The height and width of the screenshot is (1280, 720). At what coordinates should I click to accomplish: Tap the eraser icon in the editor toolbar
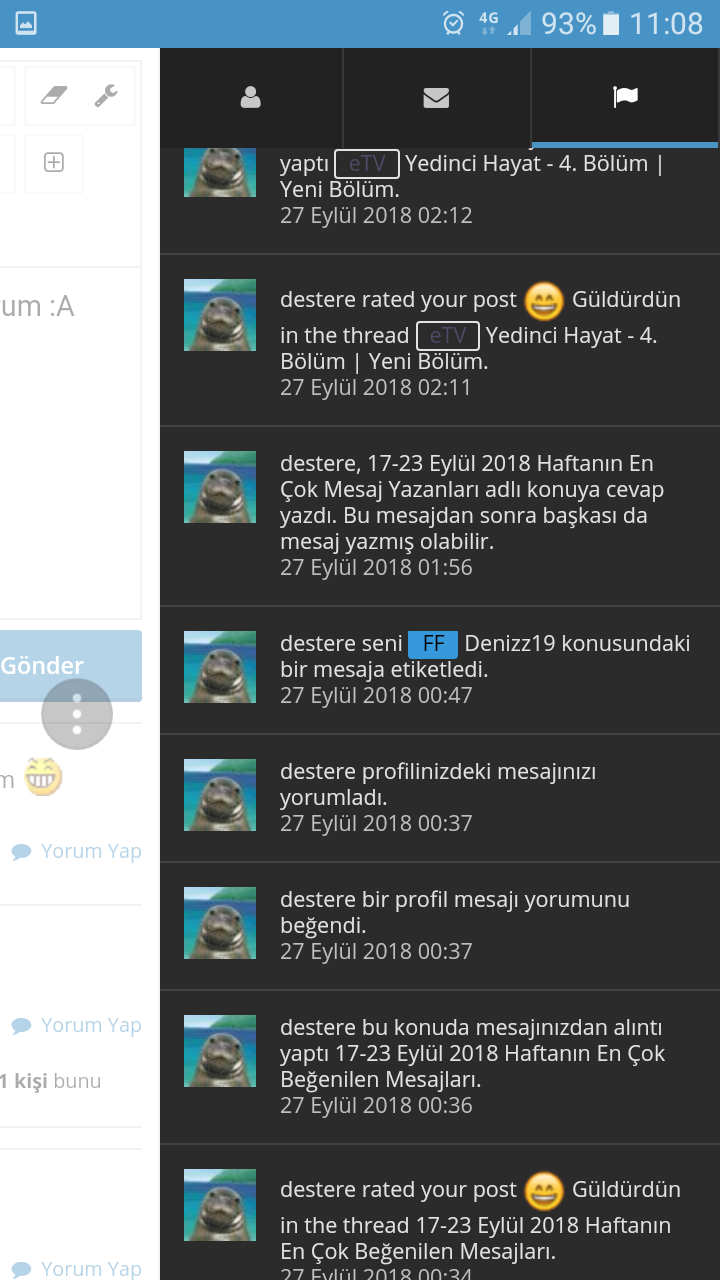click(54, 96)
